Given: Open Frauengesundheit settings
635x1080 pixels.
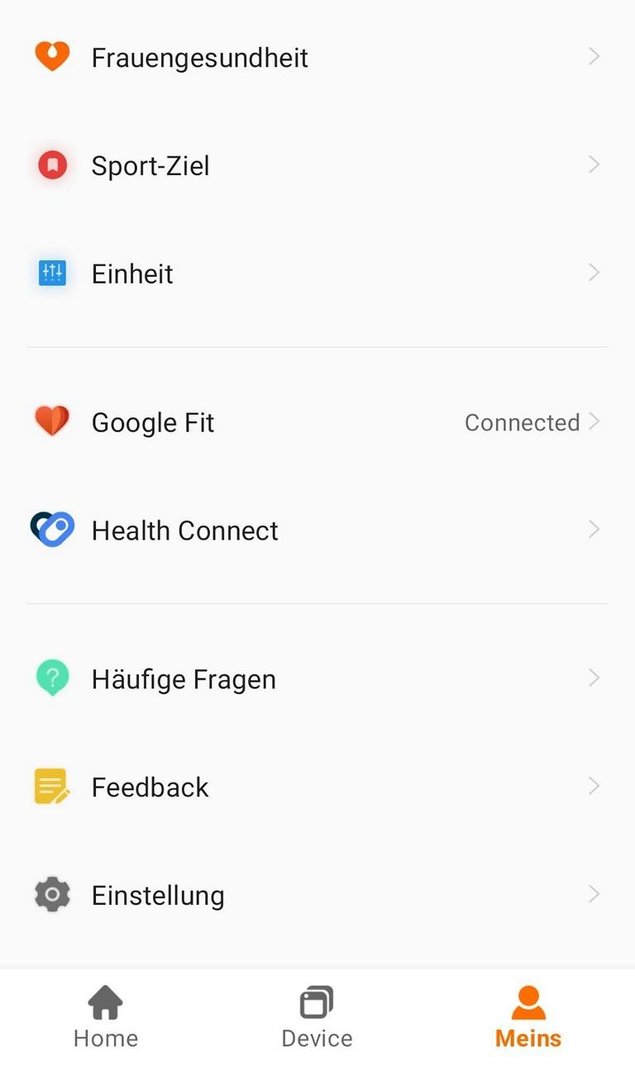Looking at the screenshot, I should point(318,57).
